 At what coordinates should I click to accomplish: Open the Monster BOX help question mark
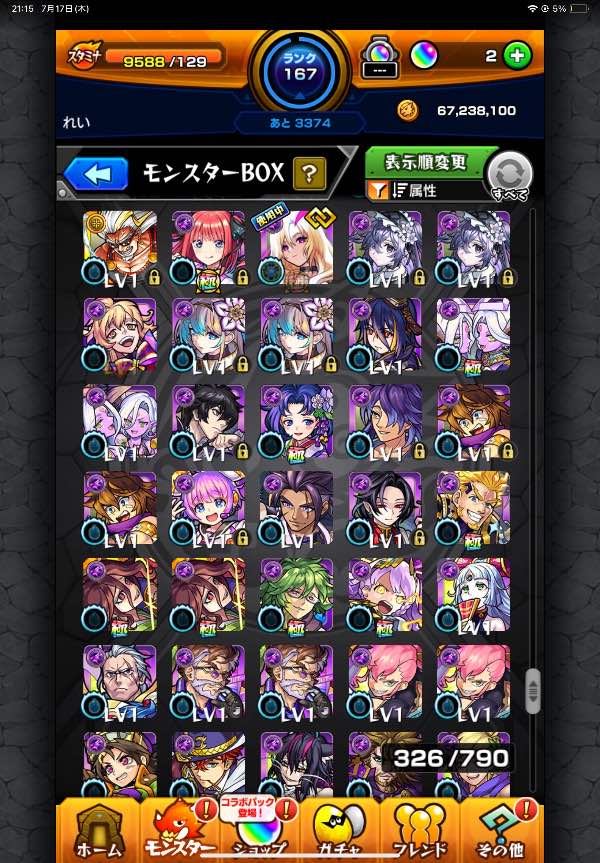[309, 174]
